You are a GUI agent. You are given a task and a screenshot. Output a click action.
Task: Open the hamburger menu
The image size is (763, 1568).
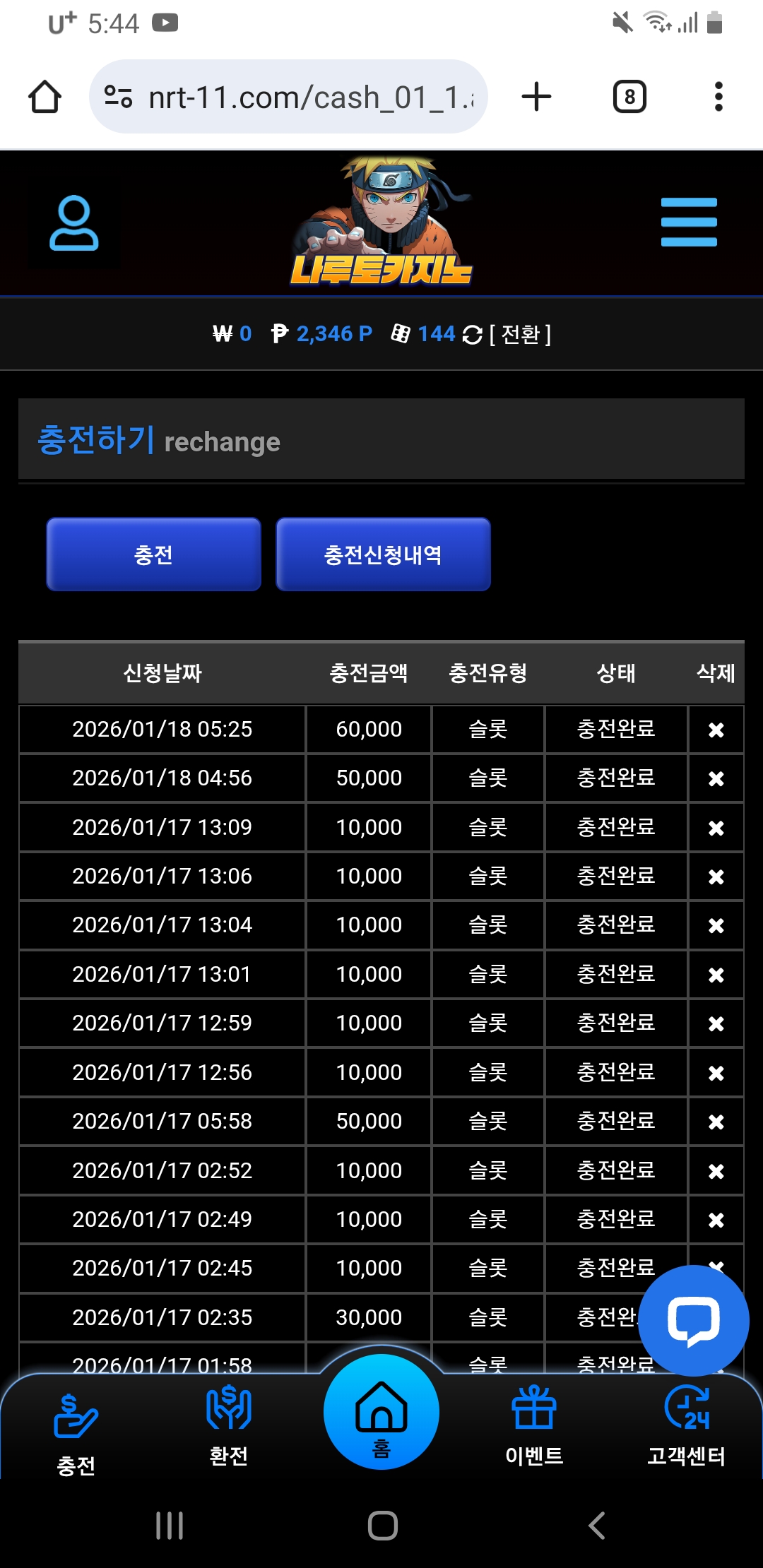[689, 222]
